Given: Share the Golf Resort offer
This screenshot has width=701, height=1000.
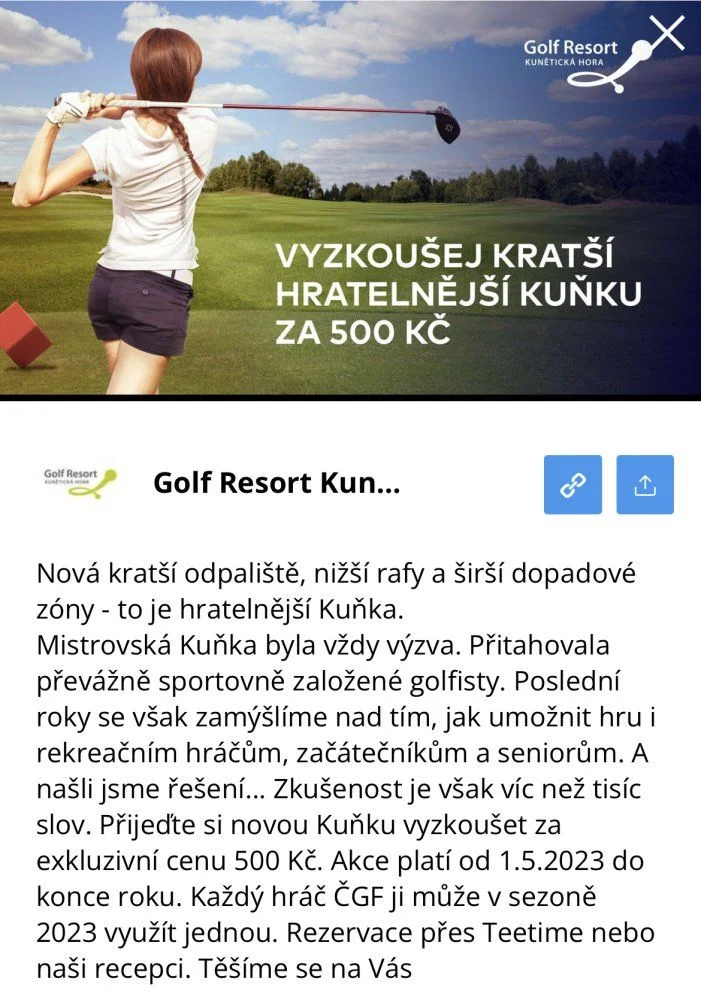Looking at the screenshot, I should point(645,485).
